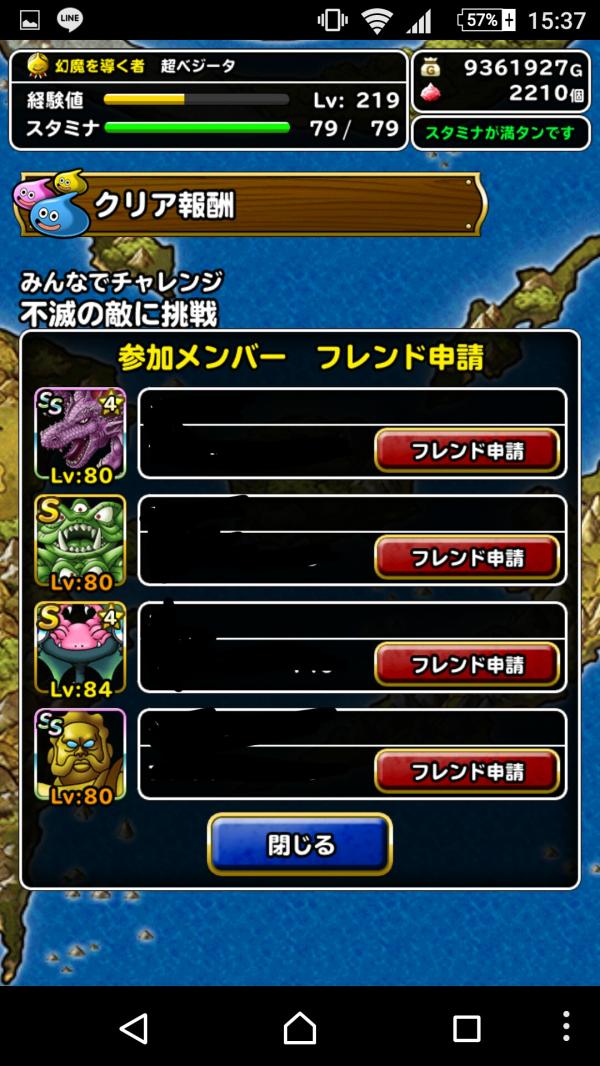Go back with the system back button
The width and height of the screenshot is (600, 1066).
[x=133, y=1027]
